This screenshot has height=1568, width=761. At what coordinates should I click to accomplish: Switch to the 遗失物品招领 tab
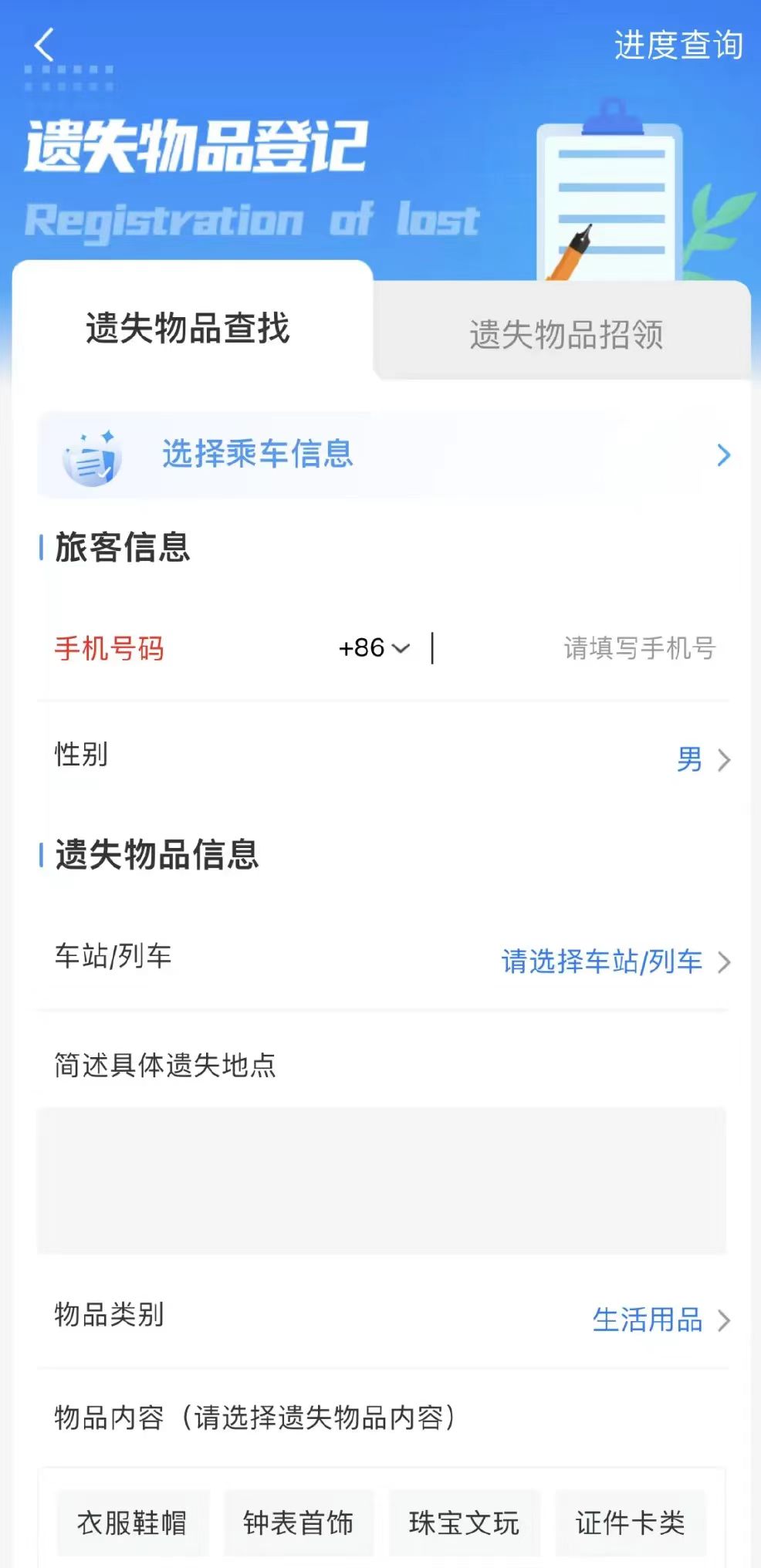[x=566, y=335]
